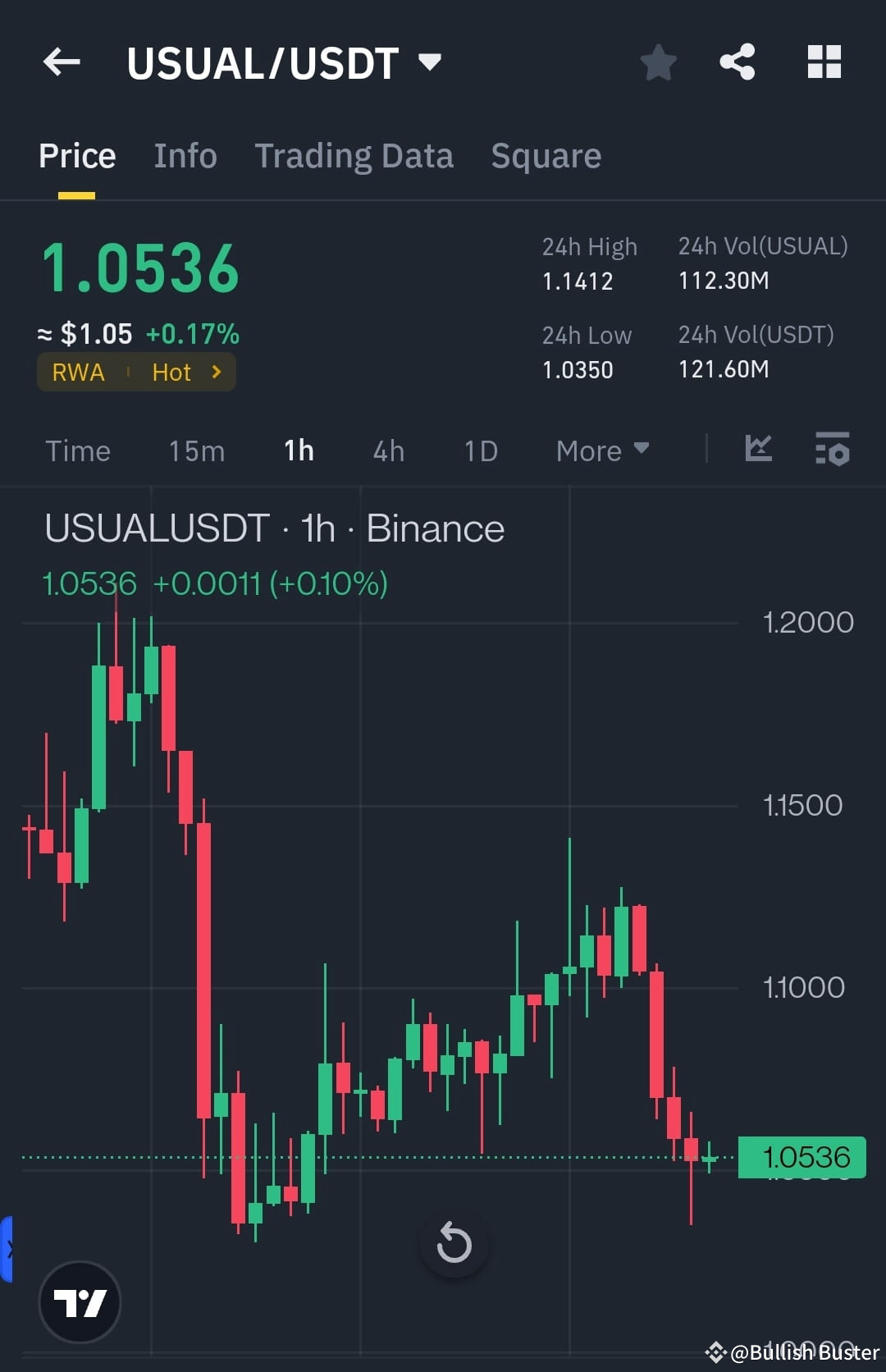Expand the More timeframes dropdown
Image resolution: width=886 pixels, height=1372 pixels.
click(601, 450)
